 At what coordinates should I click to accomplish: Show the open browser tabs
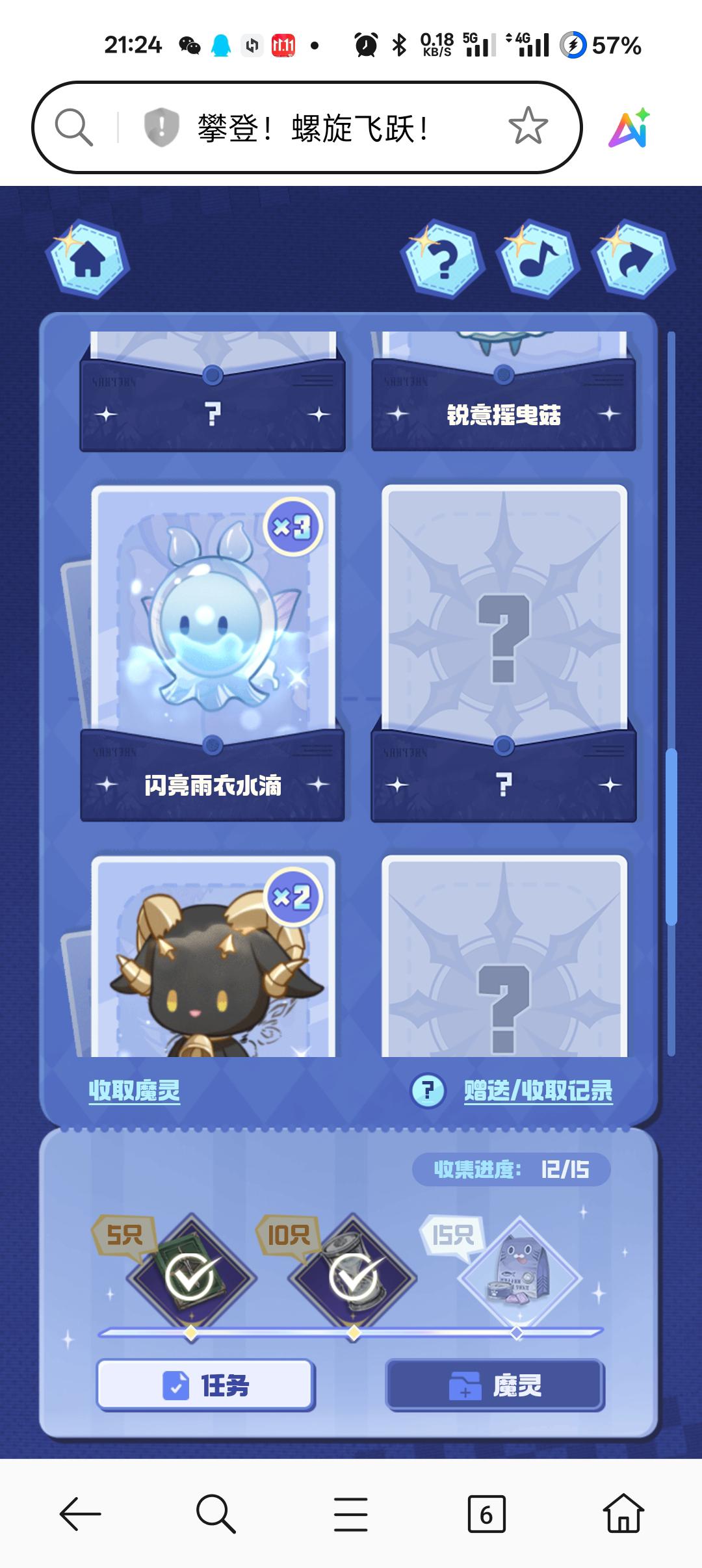[486, 1514]
